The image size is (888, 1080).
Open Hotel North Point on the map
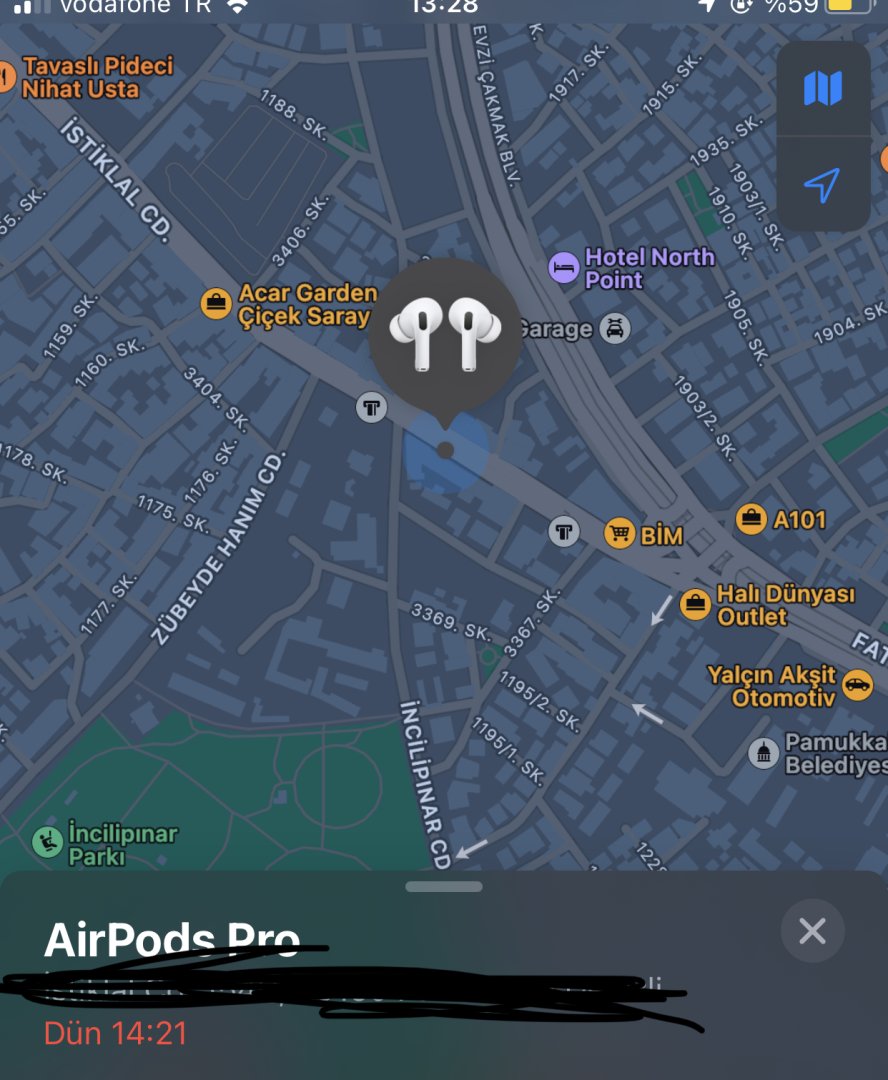tap(564, 268)
